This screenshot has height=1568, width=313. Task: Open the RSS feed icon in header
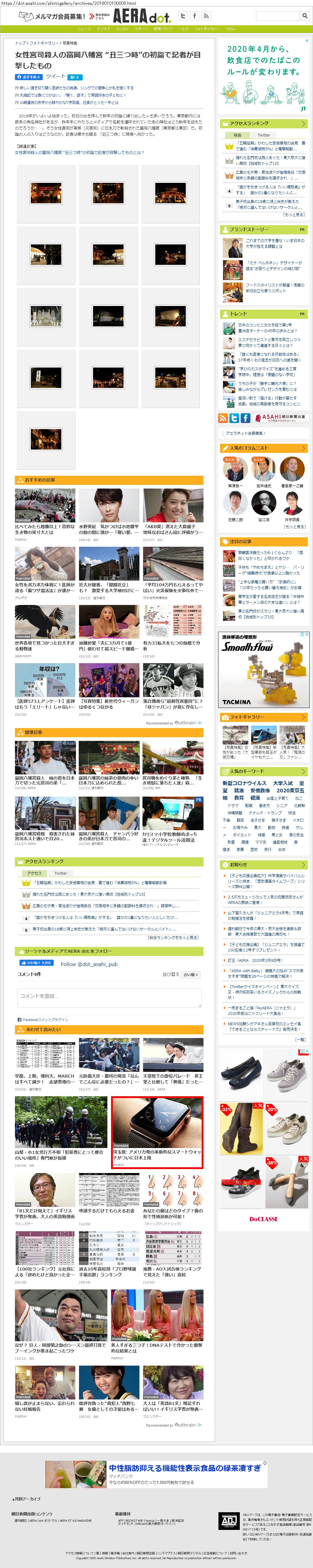[207, 16]
